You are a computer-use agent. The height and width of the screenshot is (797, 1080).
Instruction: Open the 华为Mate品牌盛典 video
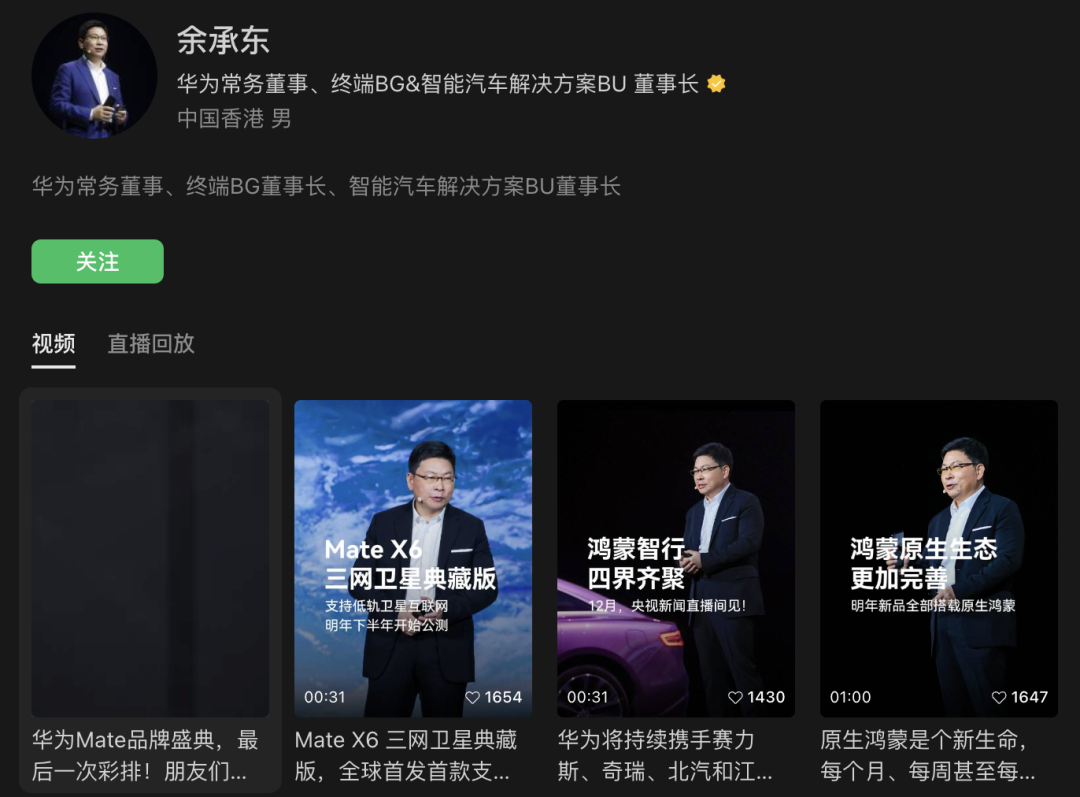click(150, 558)
